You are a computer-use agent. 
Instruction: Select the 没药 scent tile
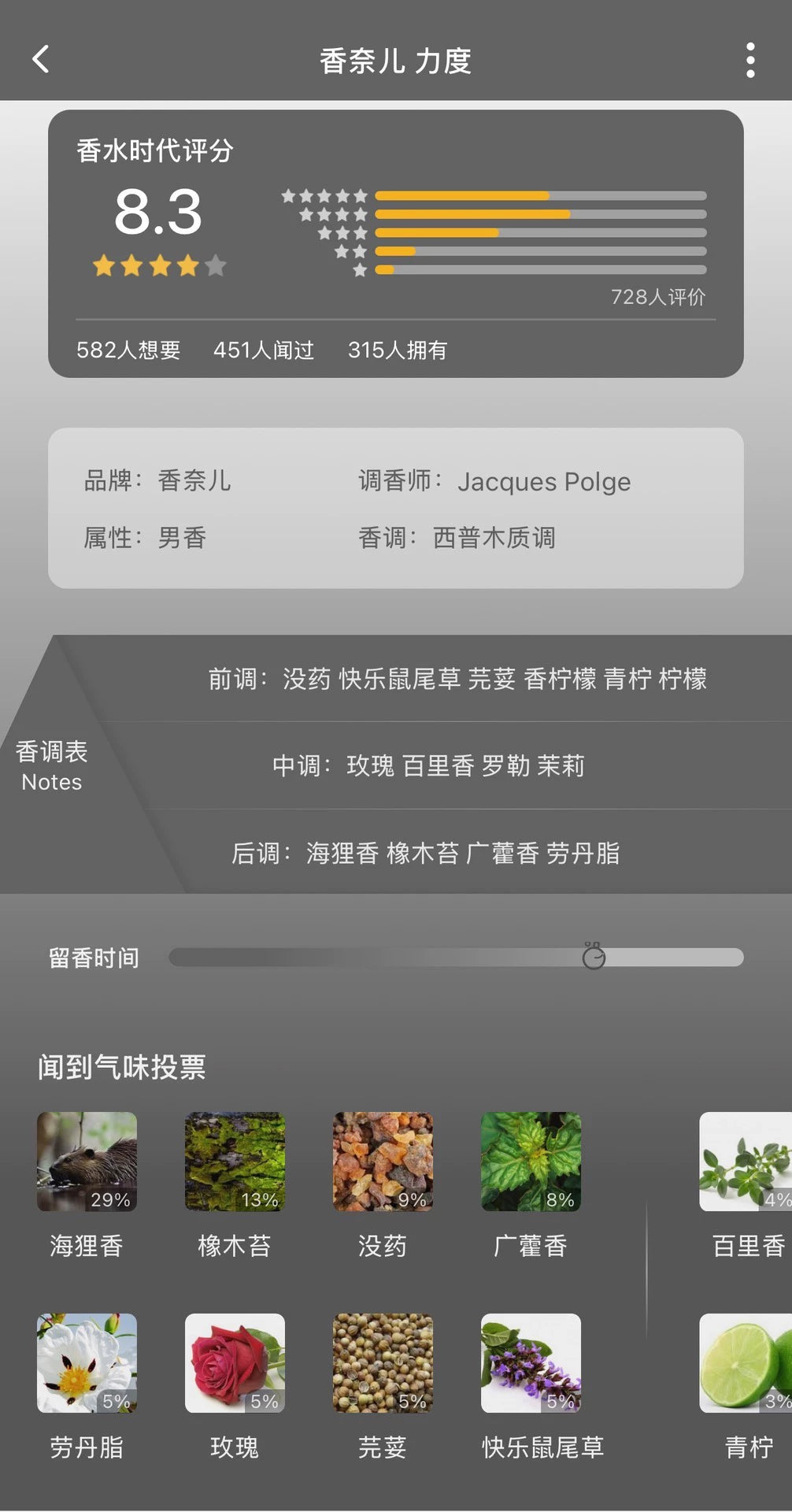(x=383, y=1162)
